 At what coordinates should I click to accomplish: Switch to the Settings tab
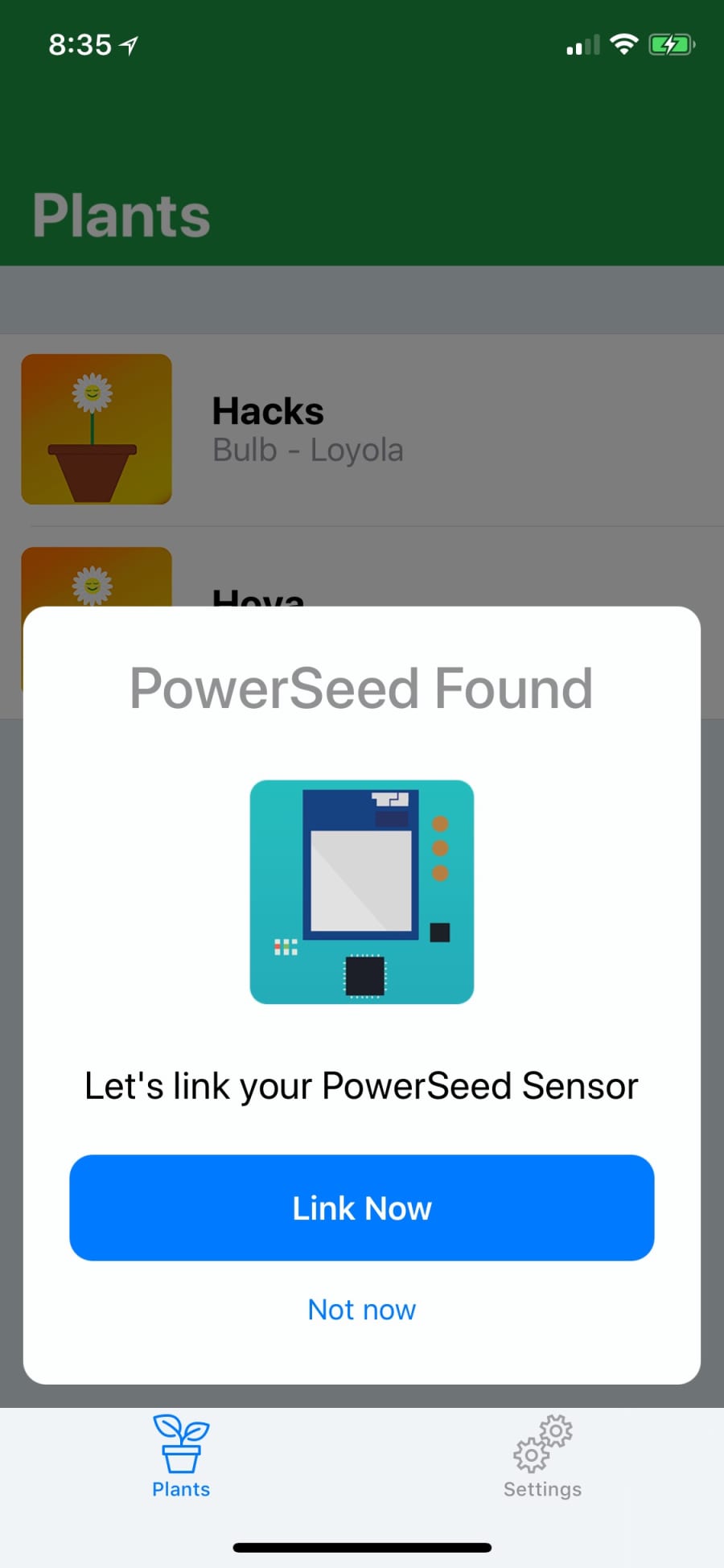(x=543, y=1457)
